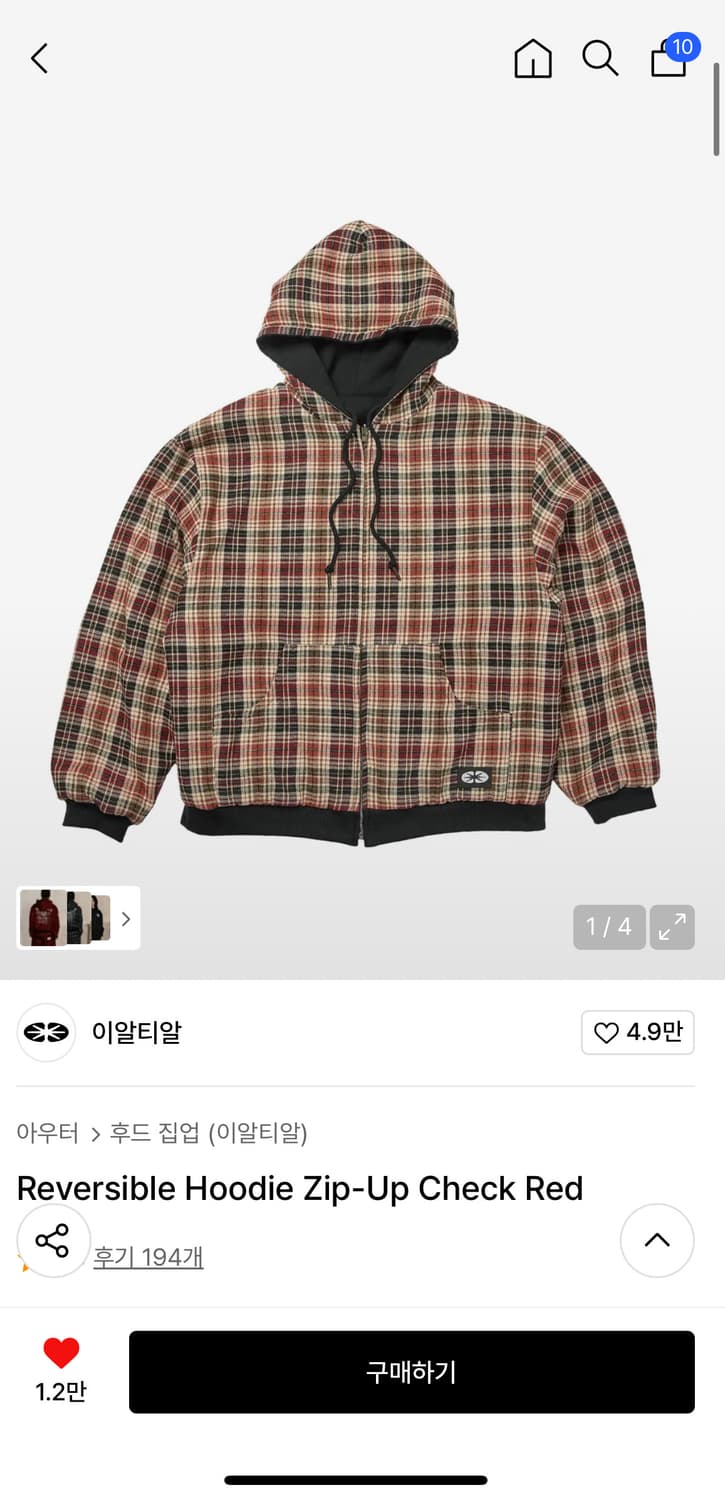Expand the thumbnail strip with the chevron
The height and width of the screenshot is (1500, 725).
click(124, 918)
